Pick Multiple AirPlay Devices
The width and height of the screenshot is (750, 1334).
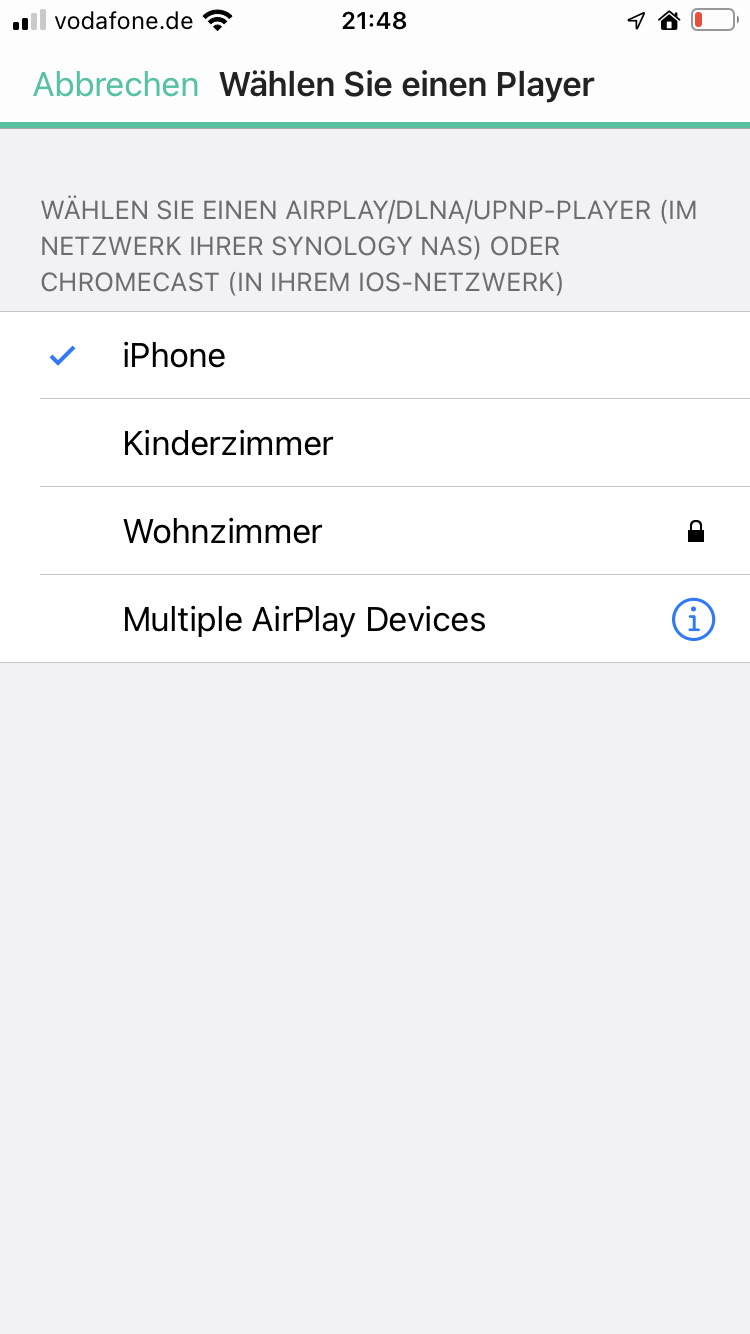304,620
